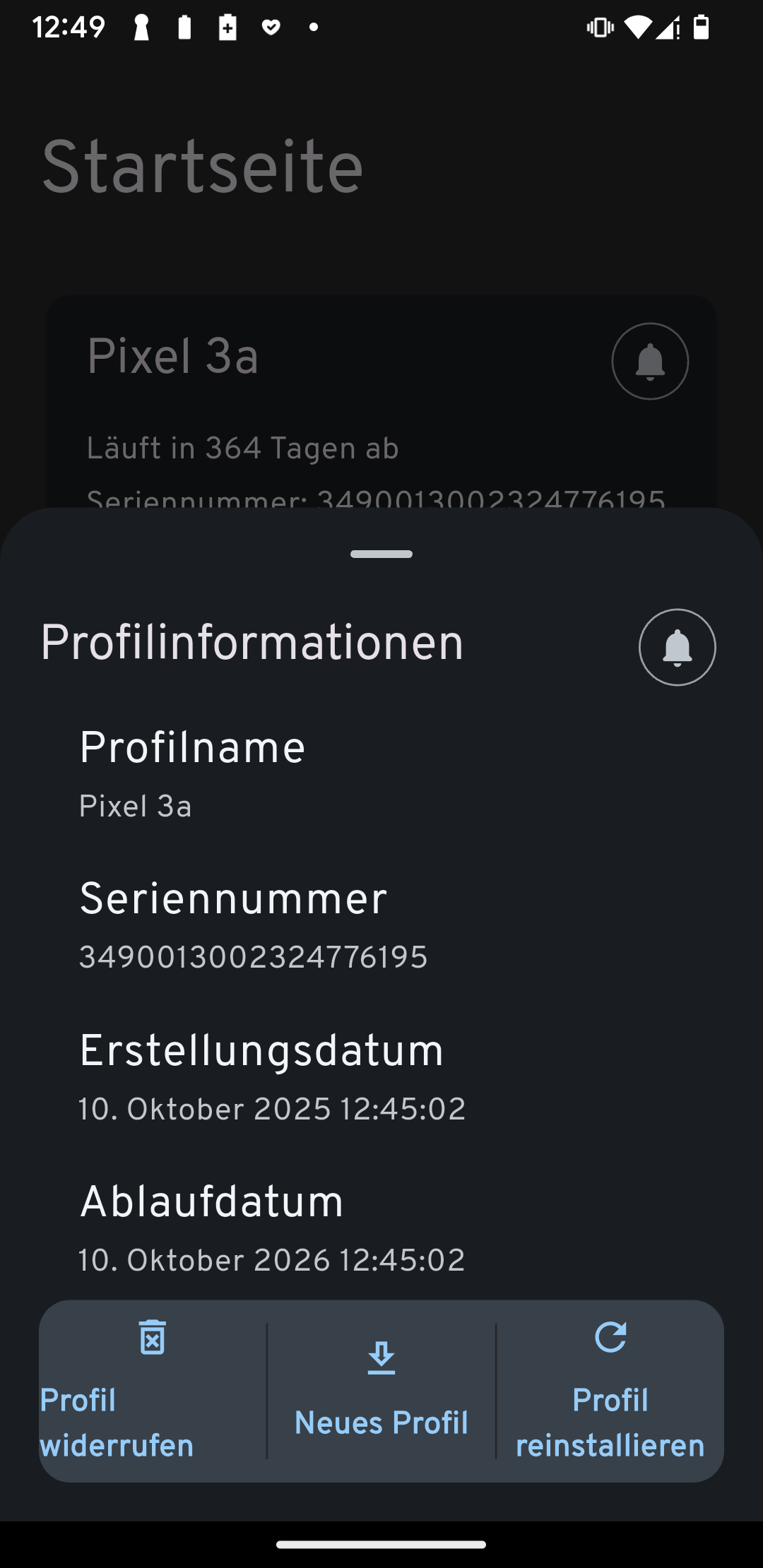The image size is (763, 1568).
Task: Tap the bell icon beside Profilinformationen
Action: [x=677, y=647]
